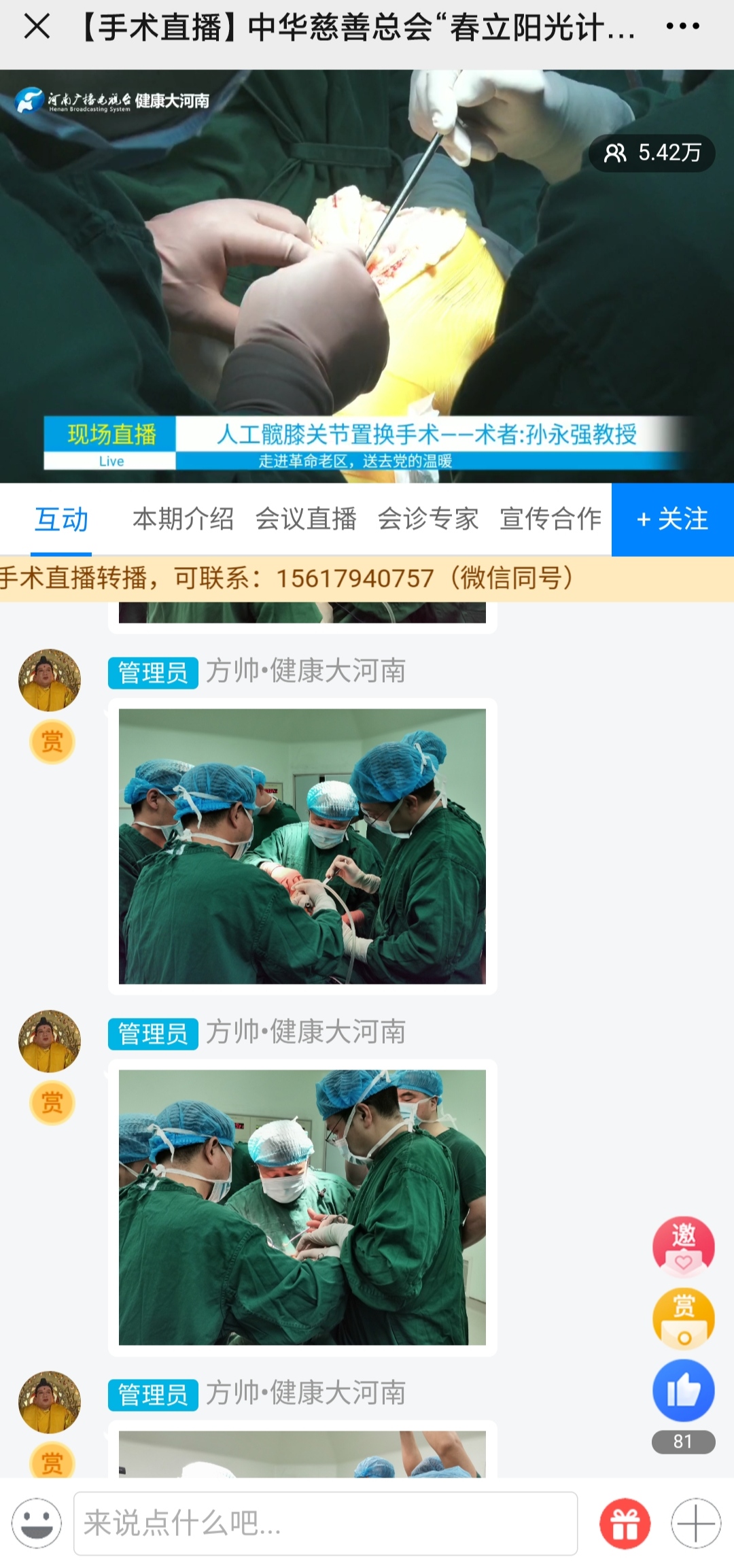
Task: Open the 会议直播 tab
Action: tap(305, 519)
